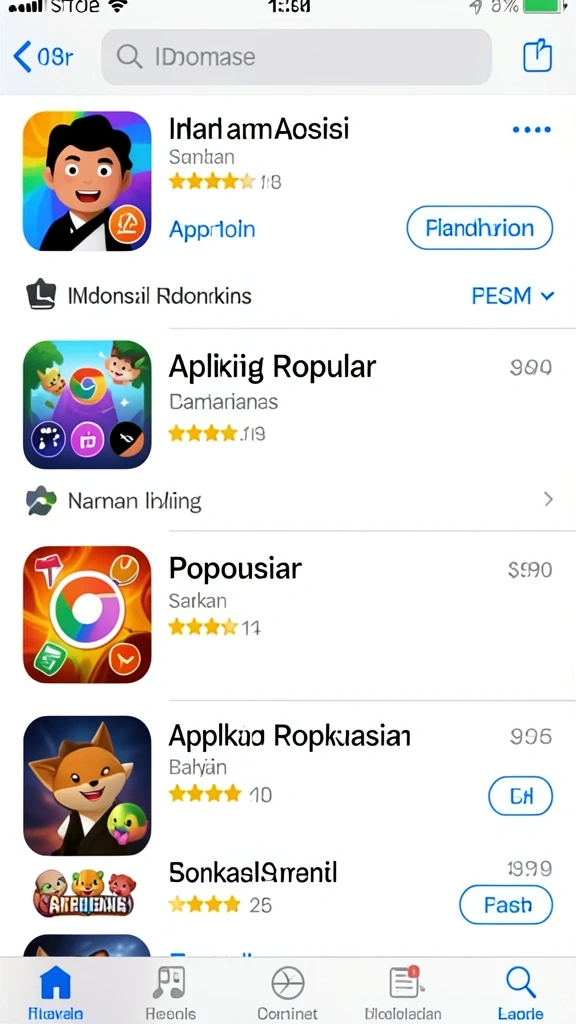Switch to the search magnifier tab
Image resolution: width=576 pixels, height=1024 pixels.
(x=520, y=993)
